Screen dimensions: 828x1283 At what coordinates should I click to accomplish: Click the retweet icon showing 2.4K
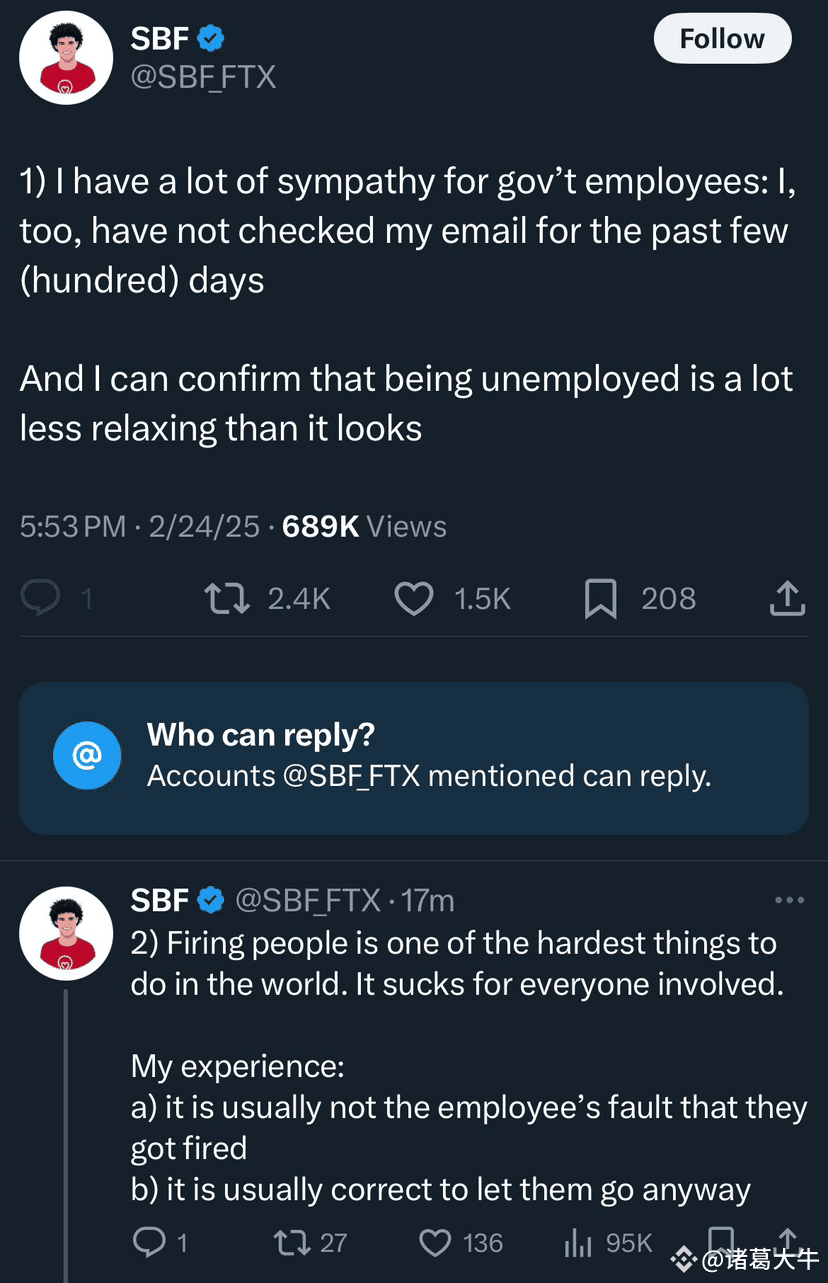point(227,598)
